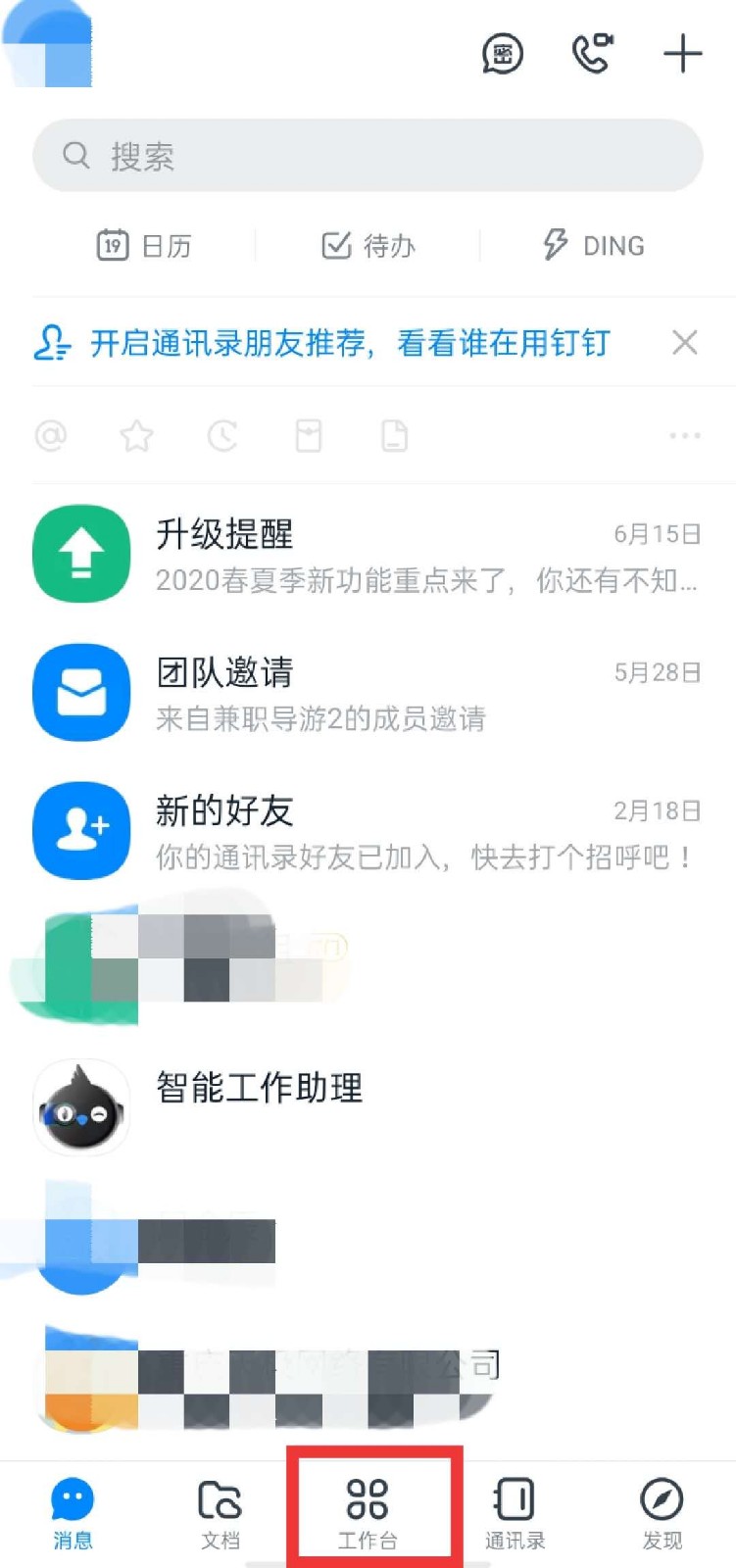Open 待办 to-do shortcut

coord(368,245)
